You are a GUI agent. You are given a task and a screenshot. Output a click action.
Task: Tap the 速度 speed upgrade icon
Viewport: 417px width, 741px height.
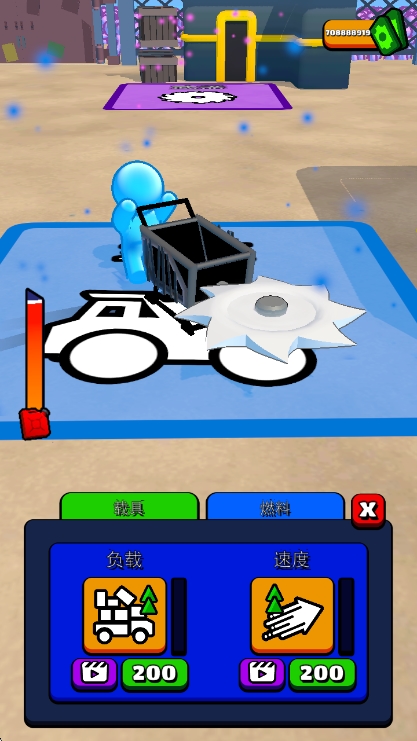(292, 616)
